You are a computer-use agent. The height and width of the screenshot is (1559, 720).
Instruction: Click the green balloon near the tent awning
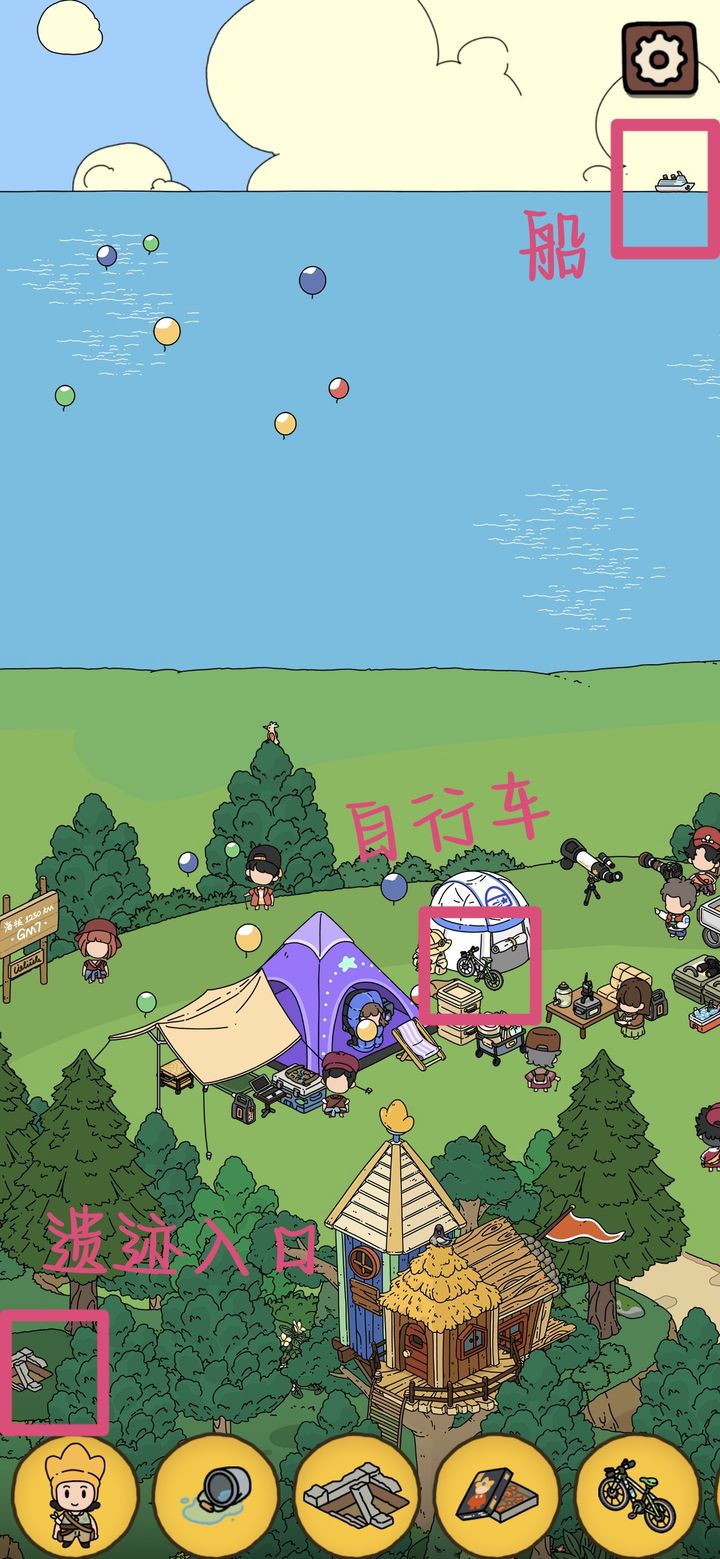(148, 1000)
